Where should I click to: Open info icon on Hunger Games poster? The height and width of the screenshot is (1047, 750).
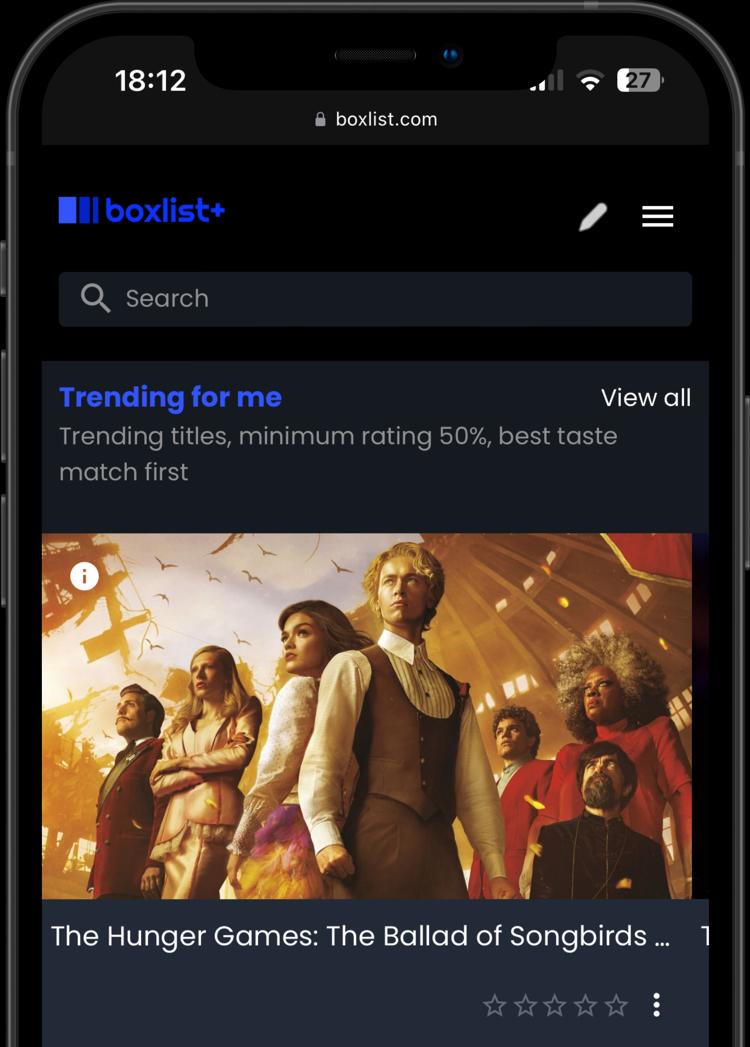(x=85, y=575)
